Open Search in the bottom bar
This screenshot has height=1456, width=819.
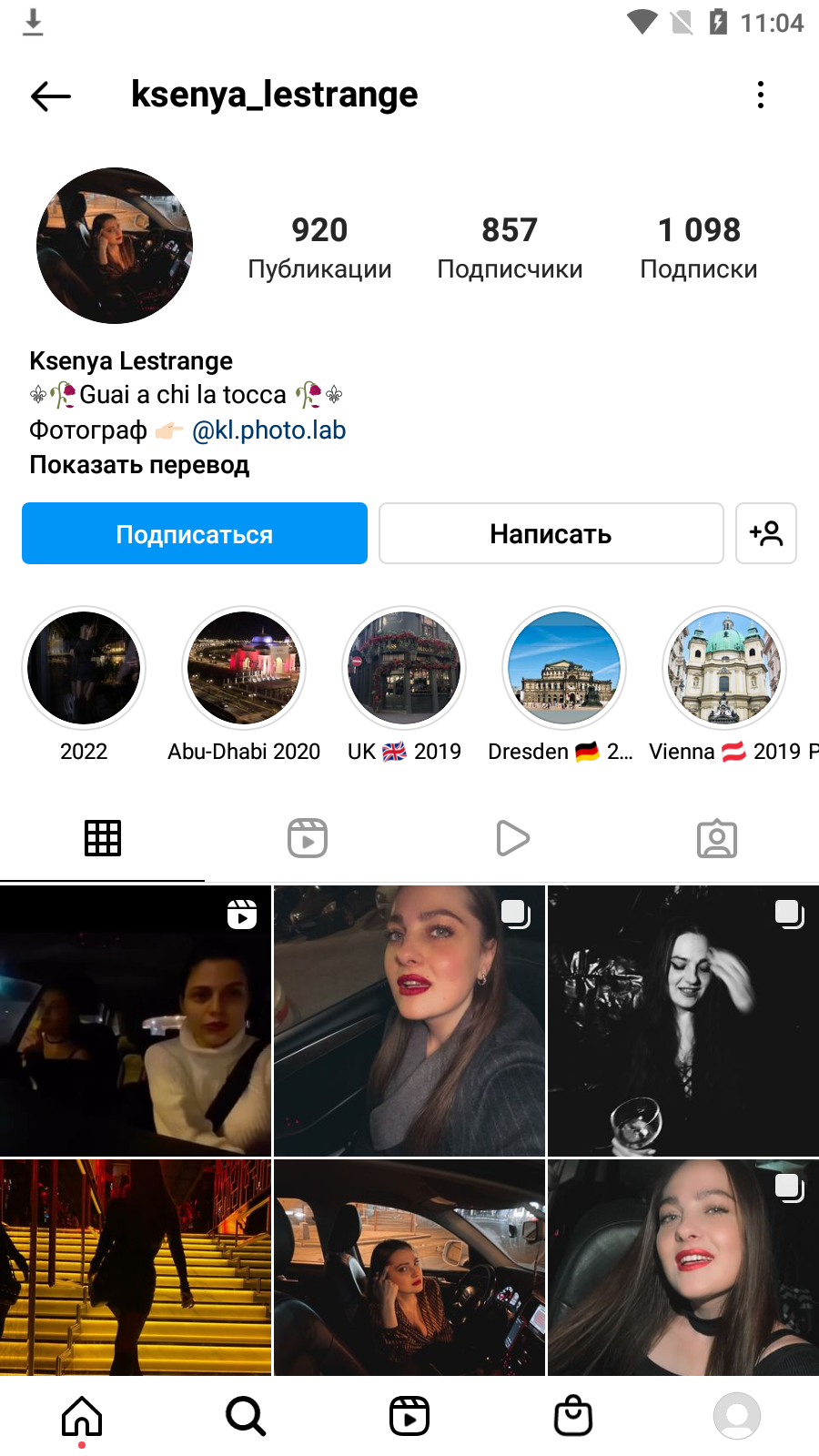pyautogui.click(x=246, y=1416)
